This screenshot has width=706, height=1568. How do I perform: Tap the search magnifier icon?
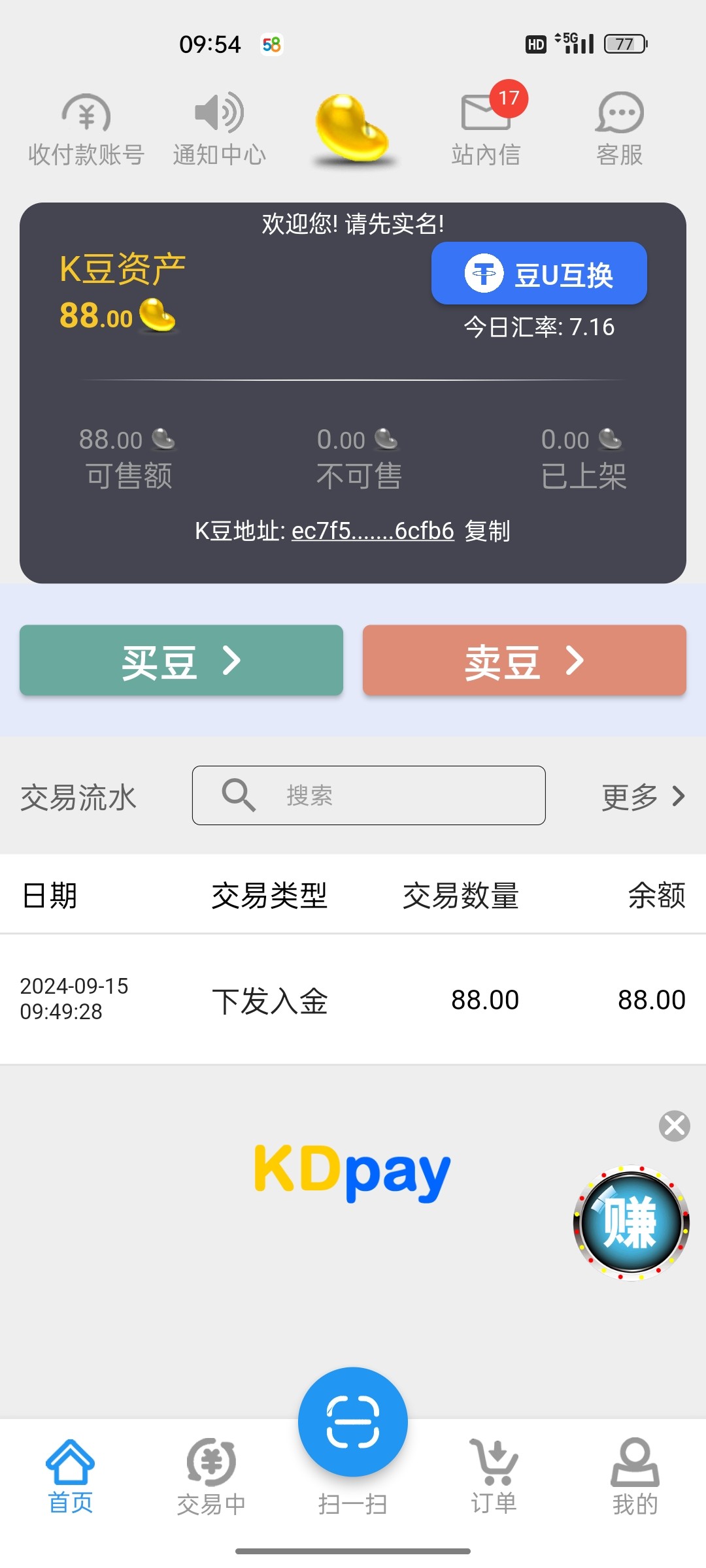(x=237, y=796)
